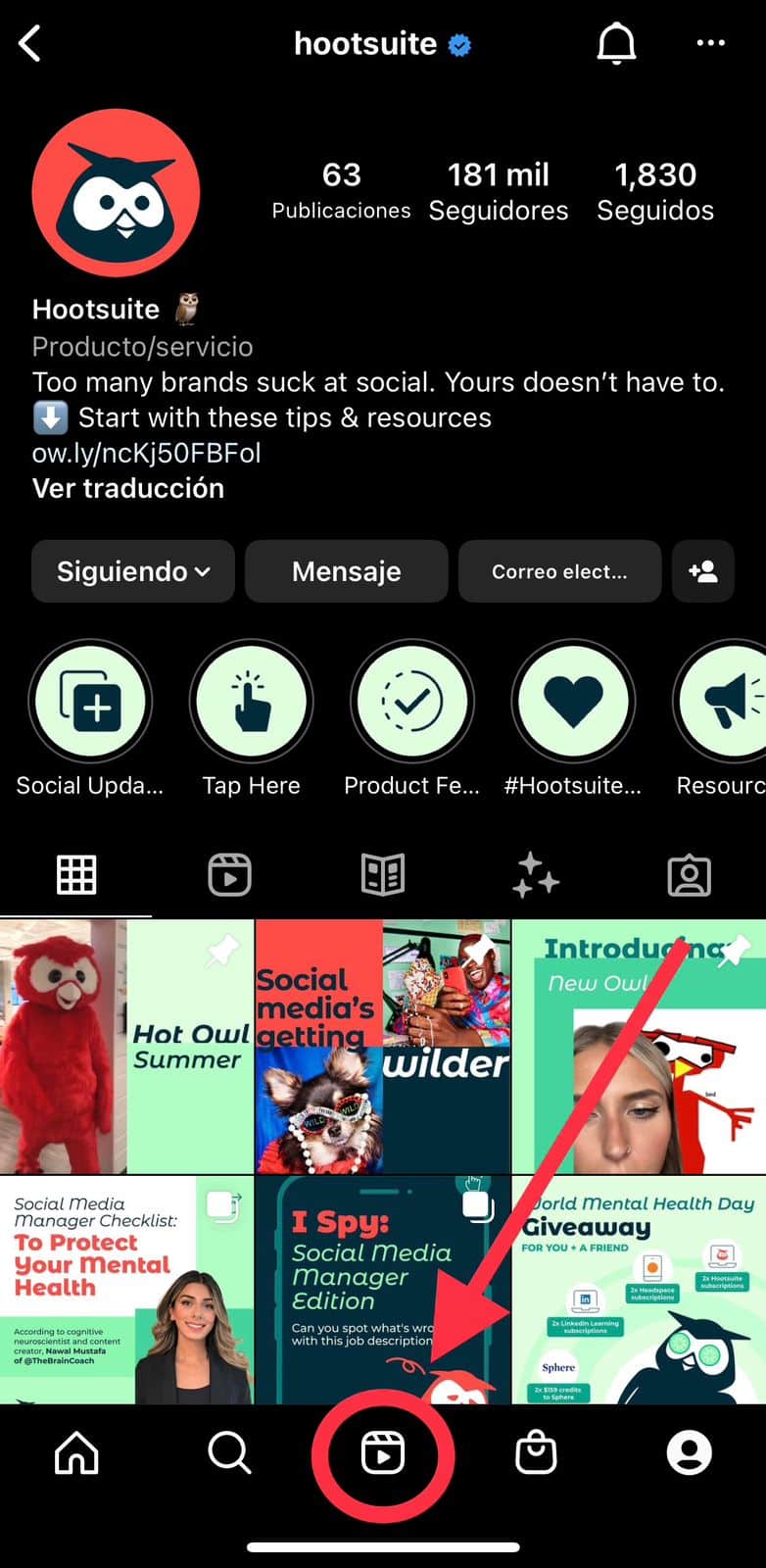766x1568 pixels.
Task: Open the #Hootsuite heart story highlight
Action: tap(573, 702)
